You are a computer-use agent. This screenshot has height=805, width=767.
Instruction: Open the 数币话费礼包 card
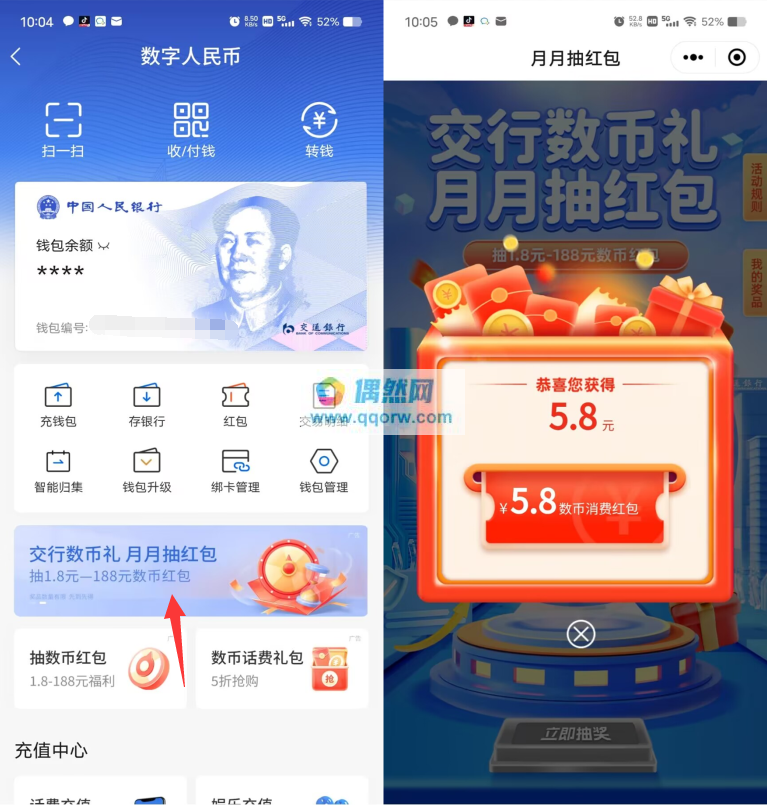281,668
